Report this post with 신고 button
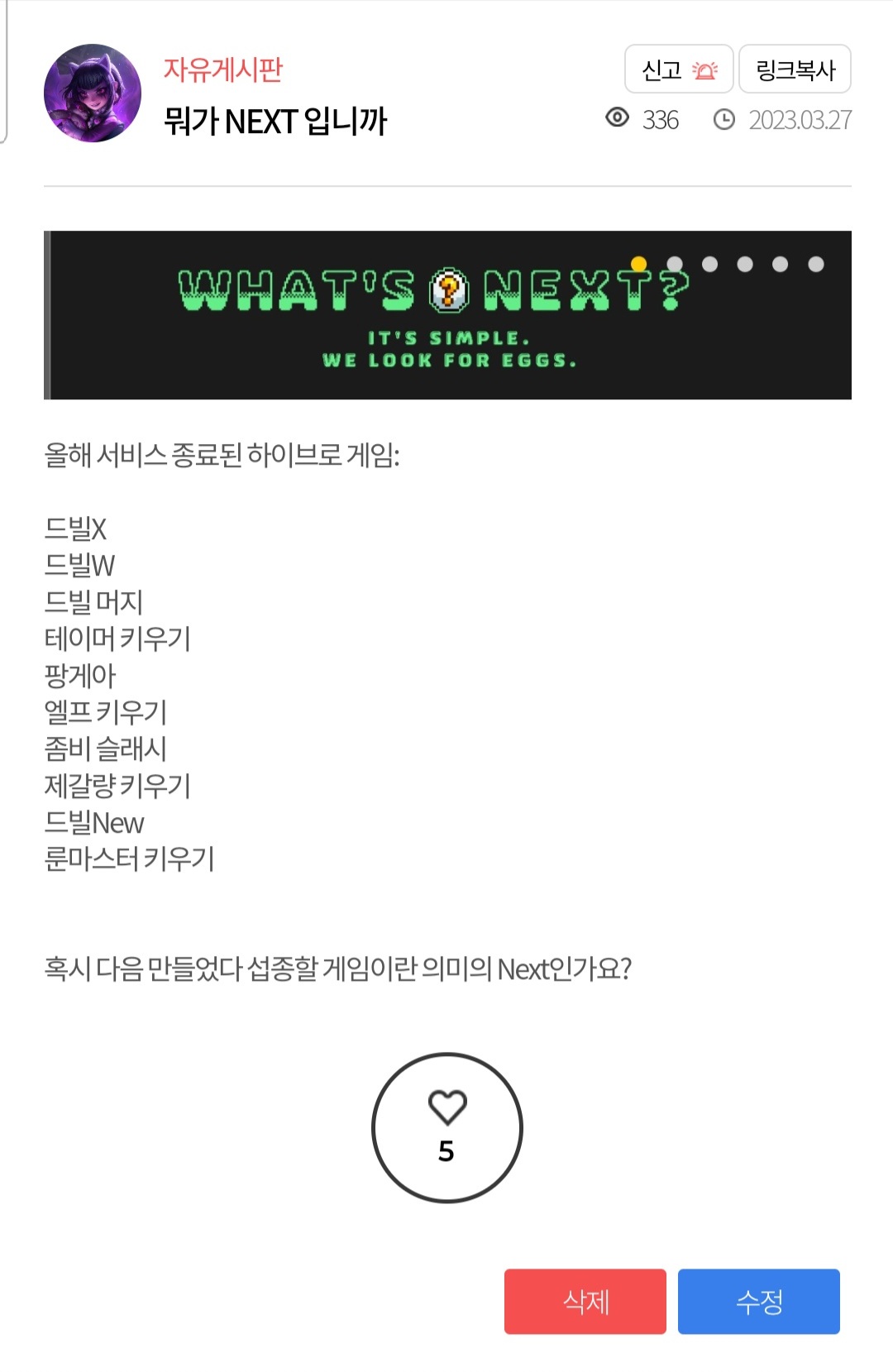Screen dimensions: 893x1372 679,69
